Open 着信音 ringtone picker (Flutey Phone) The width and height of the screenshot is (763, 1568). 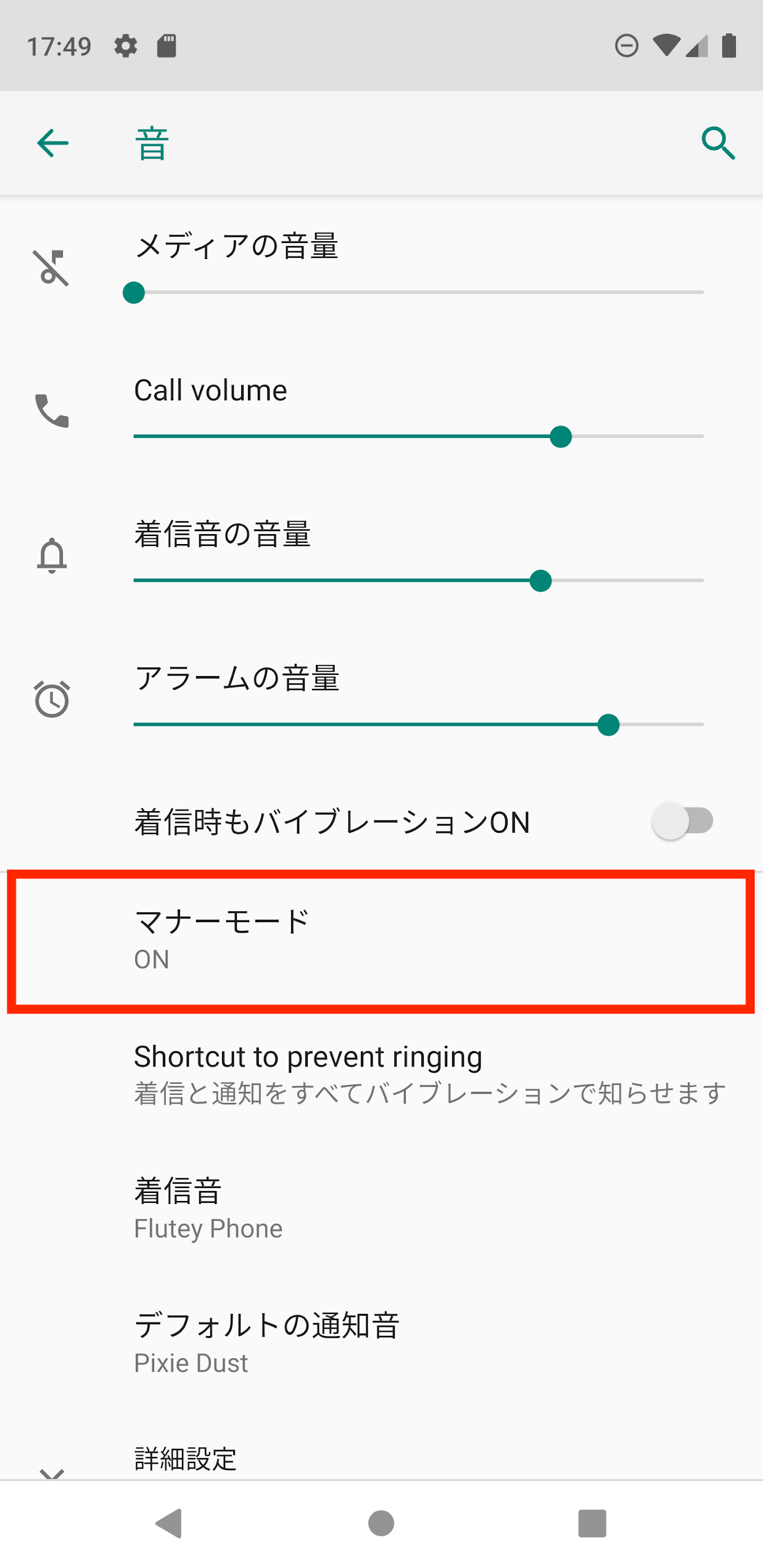(x=381, y=1209)
